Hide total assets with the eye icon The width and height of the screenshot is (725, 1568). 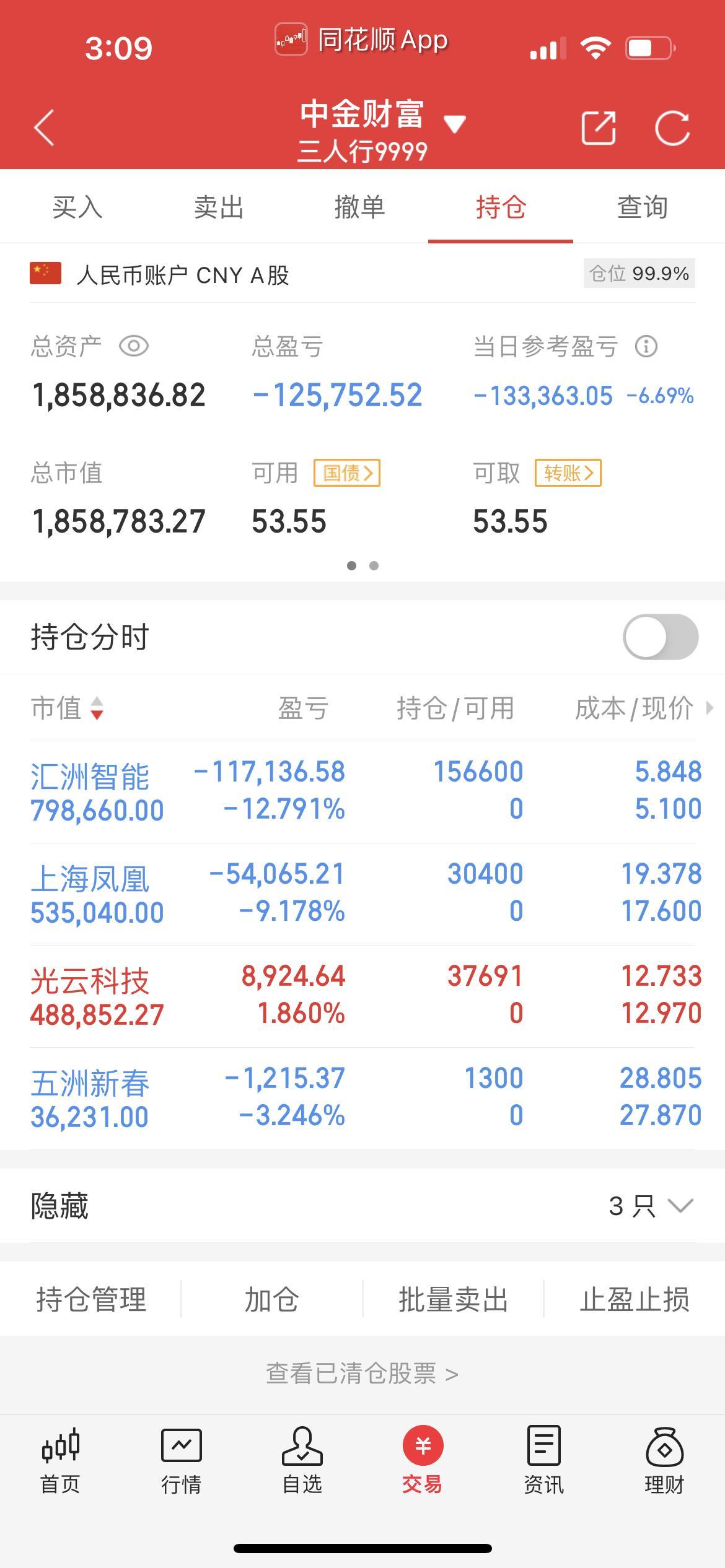(x=133, y=346)
